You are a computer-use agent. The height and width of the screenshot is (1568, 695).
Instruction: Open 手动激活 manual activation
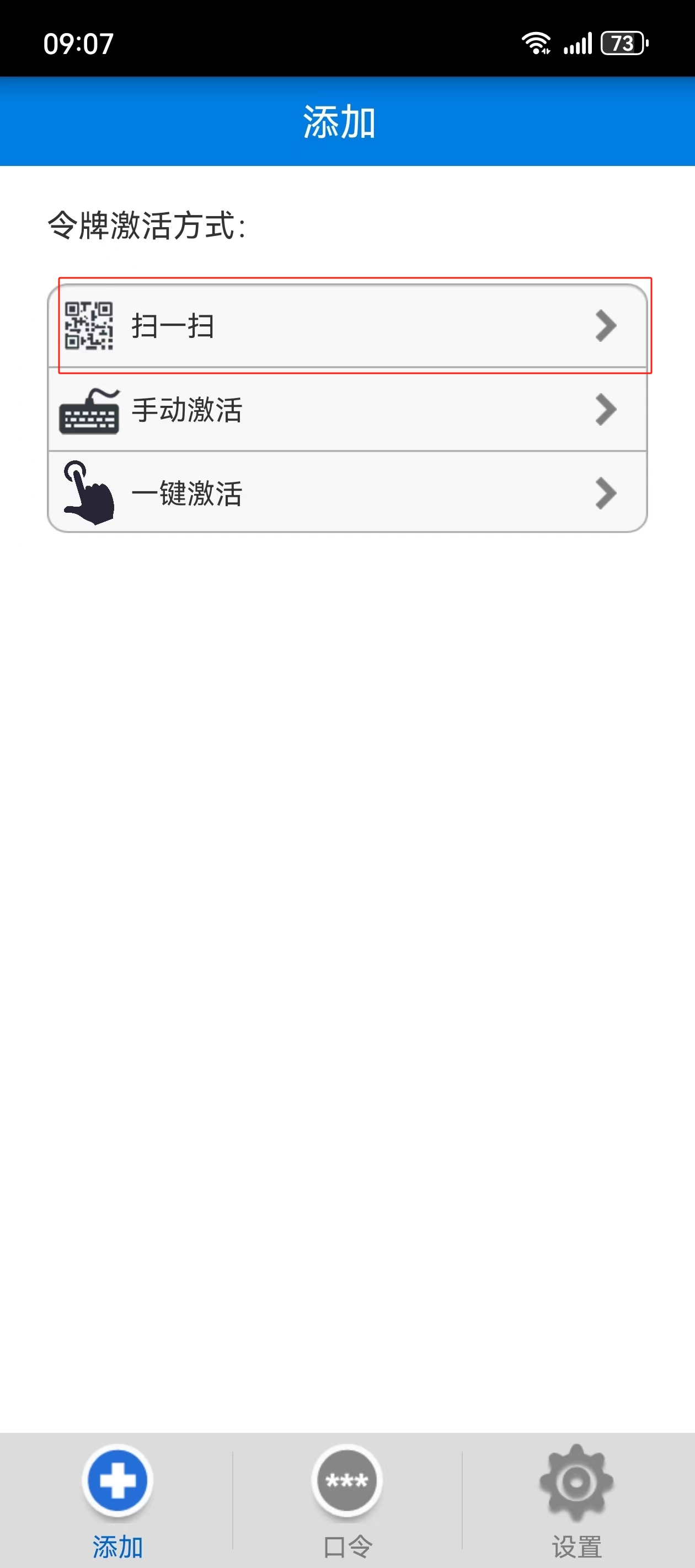coord(347,409)
